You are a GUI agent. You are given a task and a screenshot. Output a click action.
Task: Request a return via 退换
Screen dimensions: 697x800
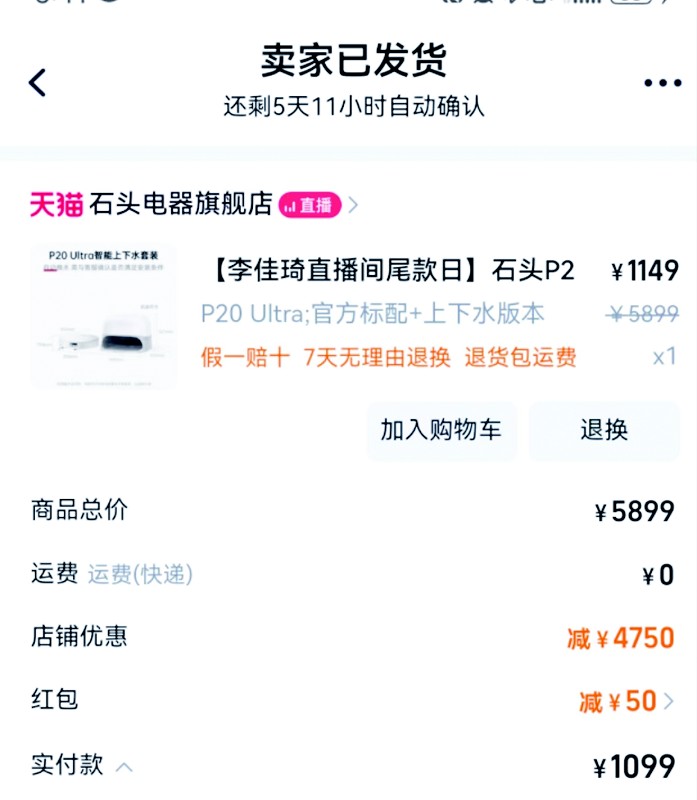[604, 431]
